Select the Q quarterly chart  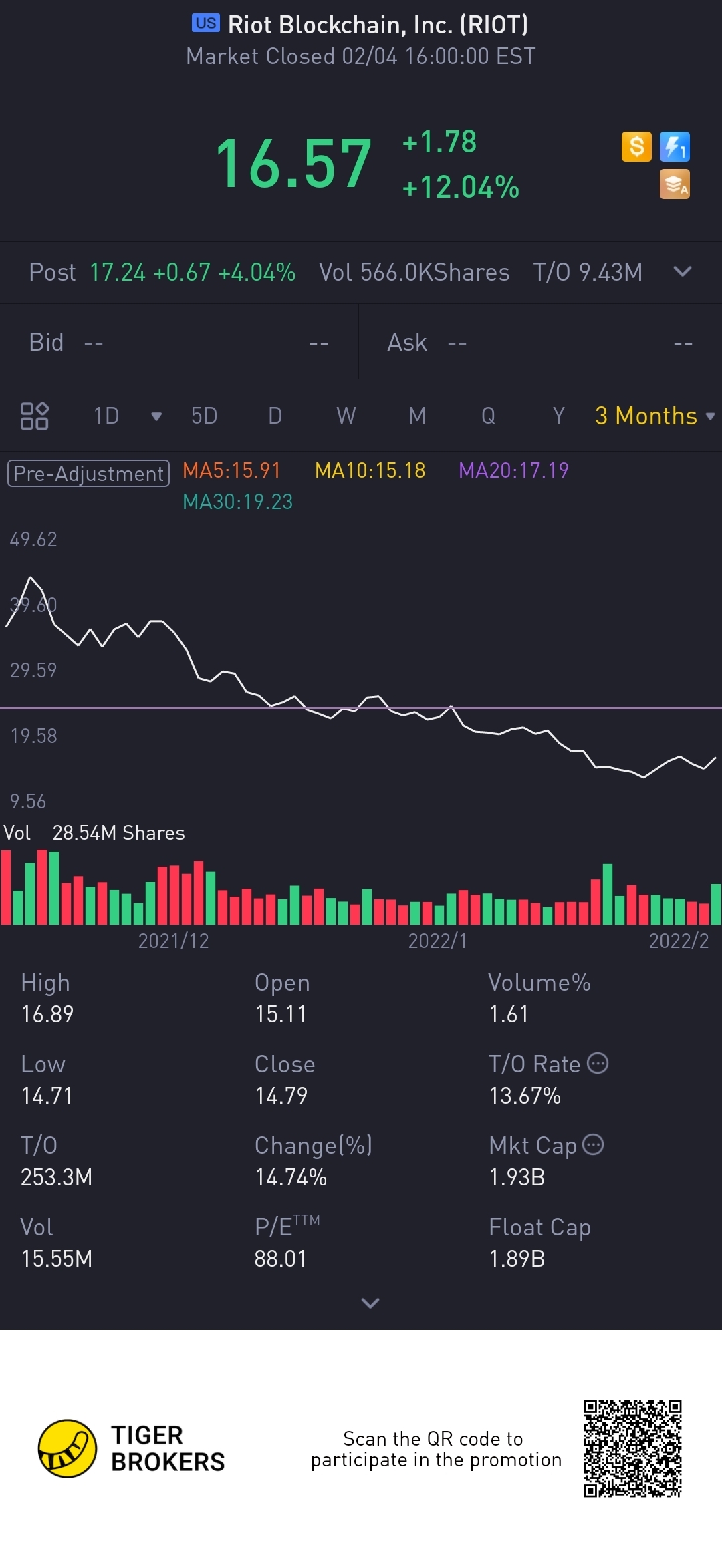(x=488, y=416)
